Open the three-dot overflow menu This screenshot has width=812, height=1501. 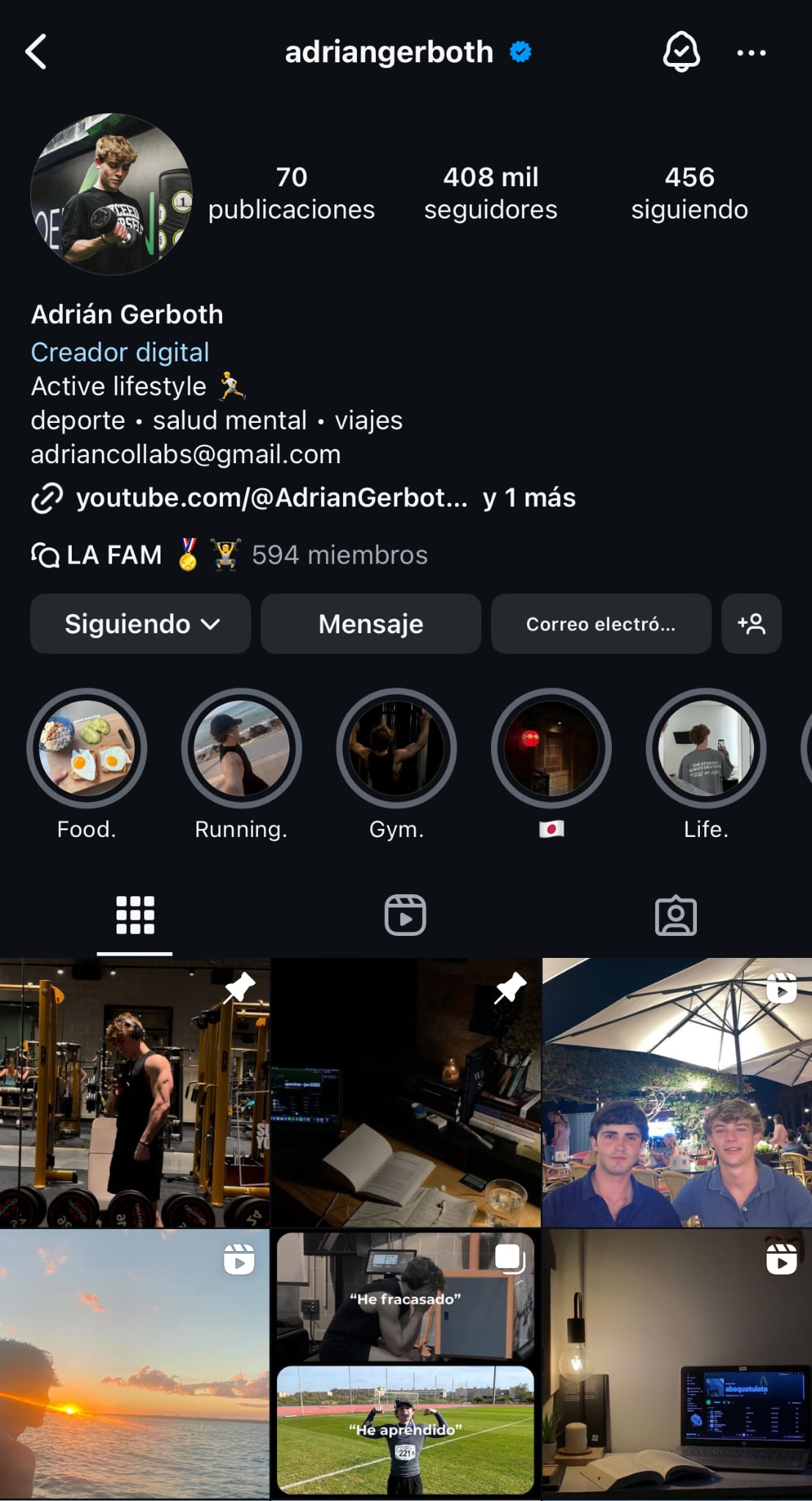751,53
